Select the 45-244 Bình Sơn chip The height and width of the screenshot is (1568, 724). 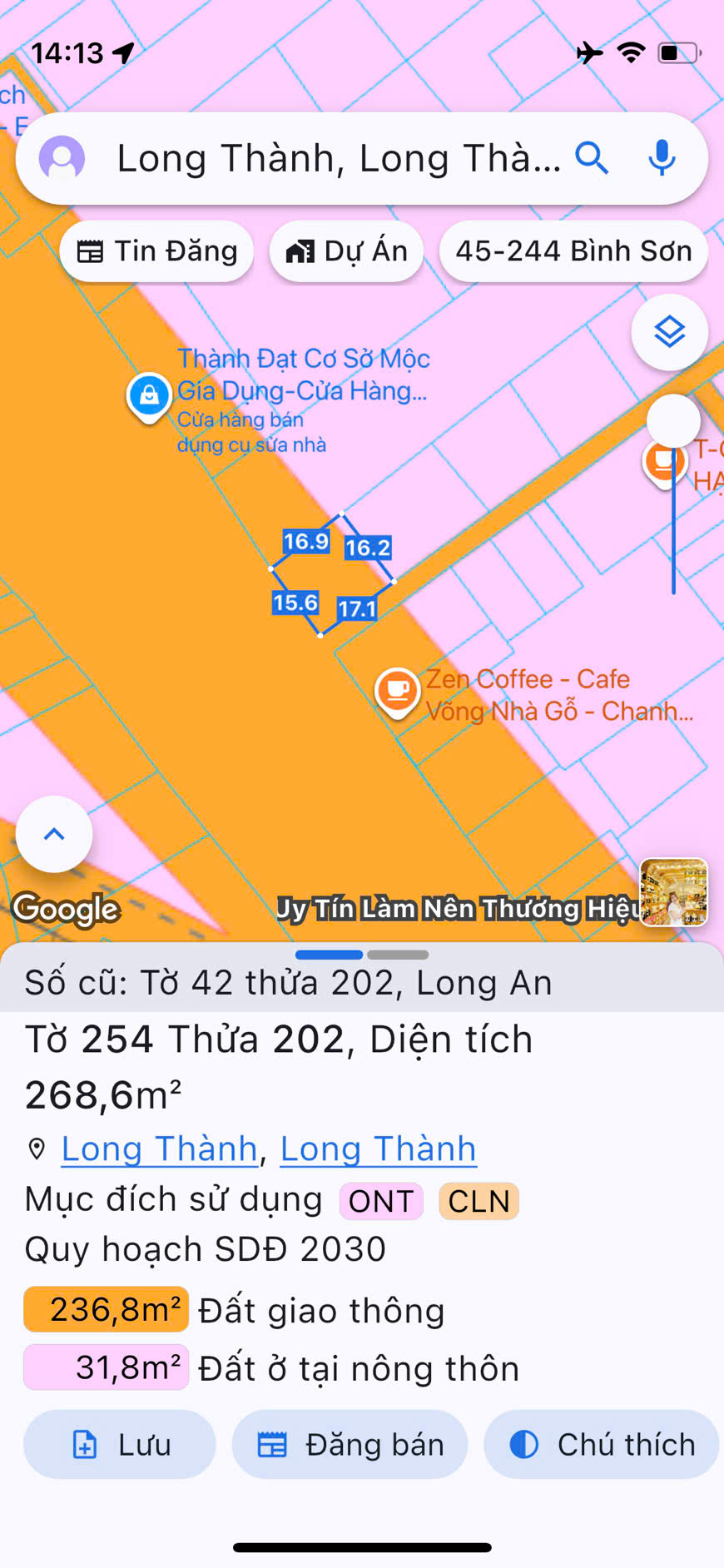573,251
